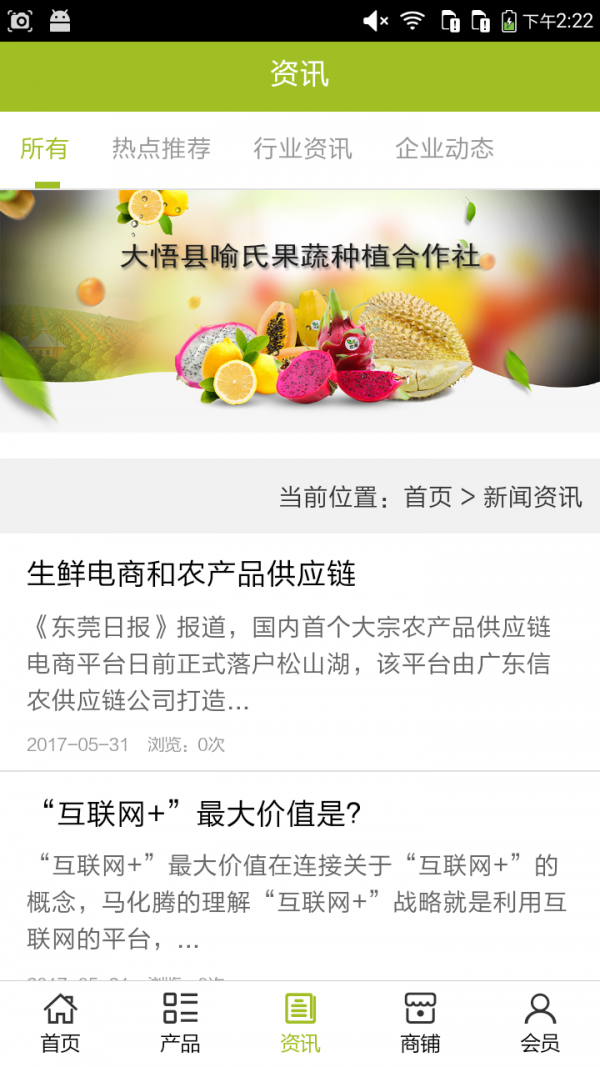Image resolution: width=600 pixels, height=1067 pixels.
Task: Select the 资讯 bottom tab
Action: (300, 1022)
